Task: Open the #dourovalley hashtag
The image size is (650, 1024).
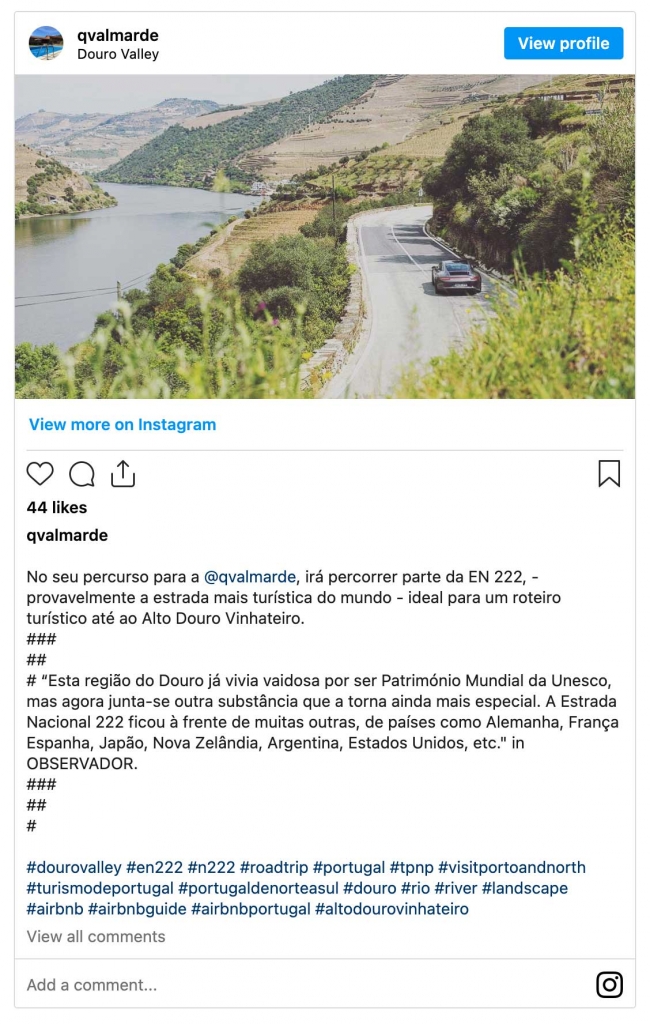Action: (x=74, y=867)
